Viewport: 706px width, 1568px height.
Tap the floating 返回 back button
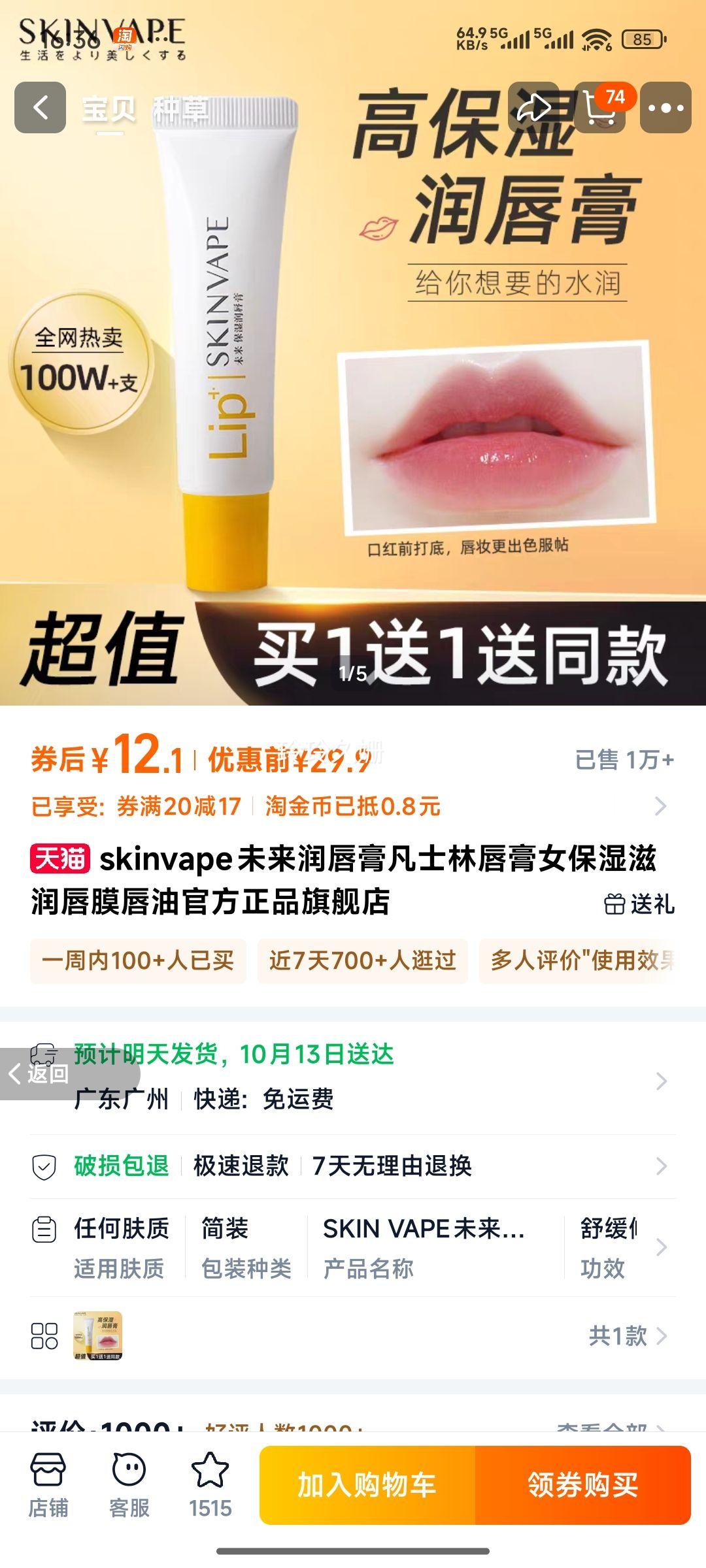click(41, 1073)
